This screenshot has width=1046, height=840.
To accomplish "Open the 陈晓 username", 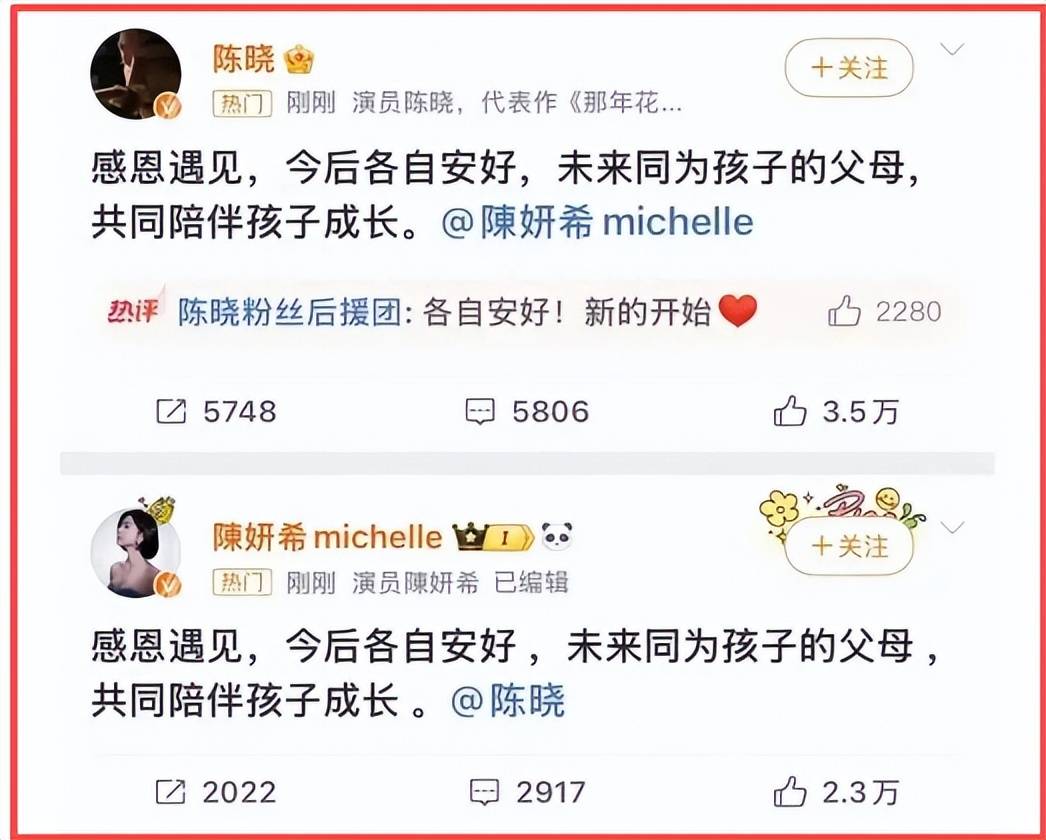I will click(243, 59).
